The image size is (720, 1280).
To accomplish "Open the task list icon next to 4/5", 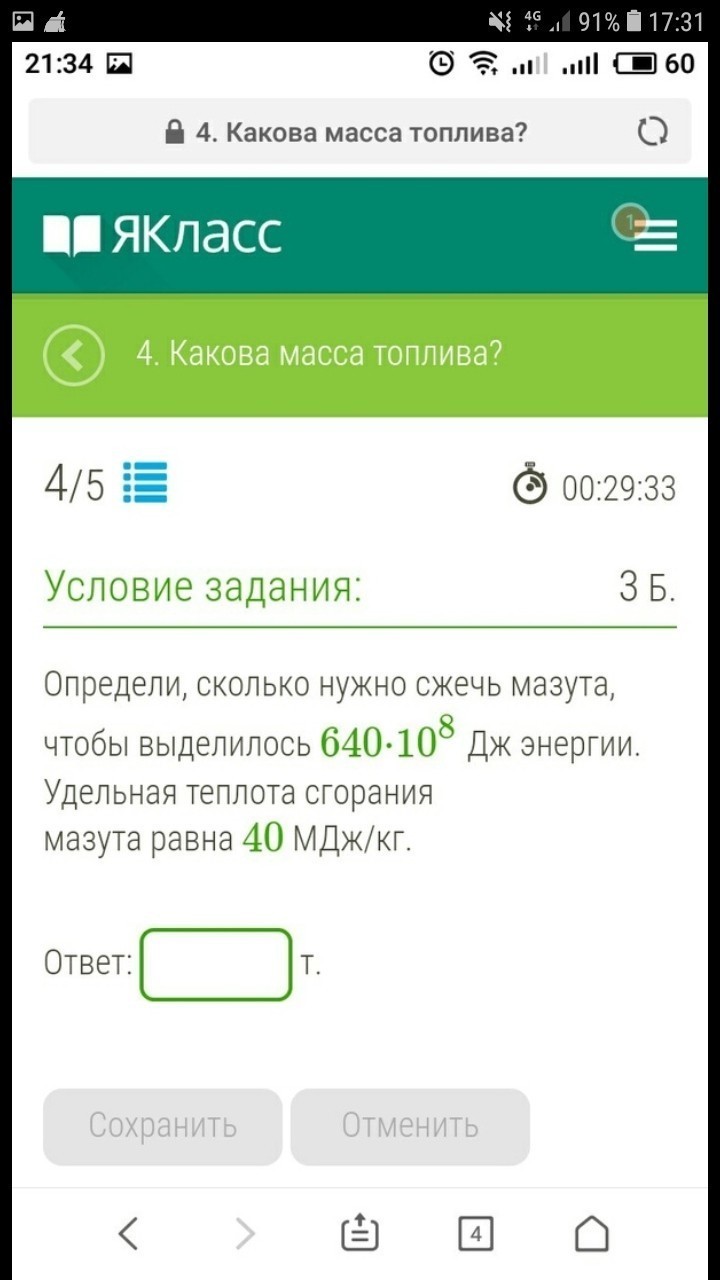I will (145, 484).
